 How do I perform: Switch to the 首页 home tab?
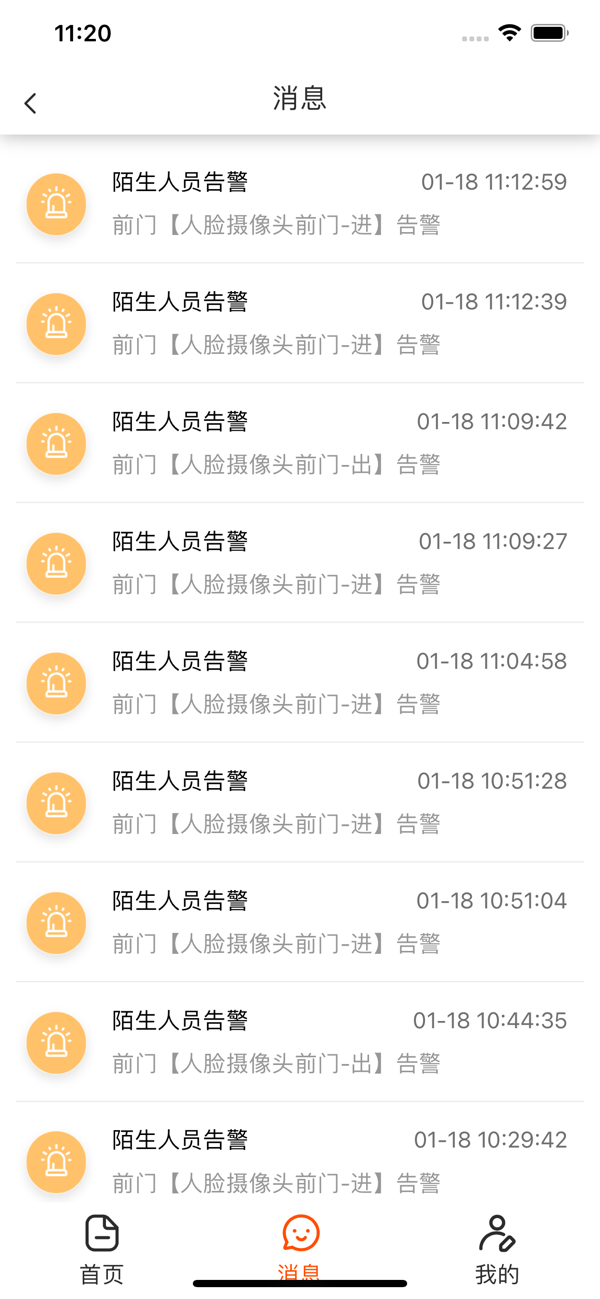(x=101, y=1249)
